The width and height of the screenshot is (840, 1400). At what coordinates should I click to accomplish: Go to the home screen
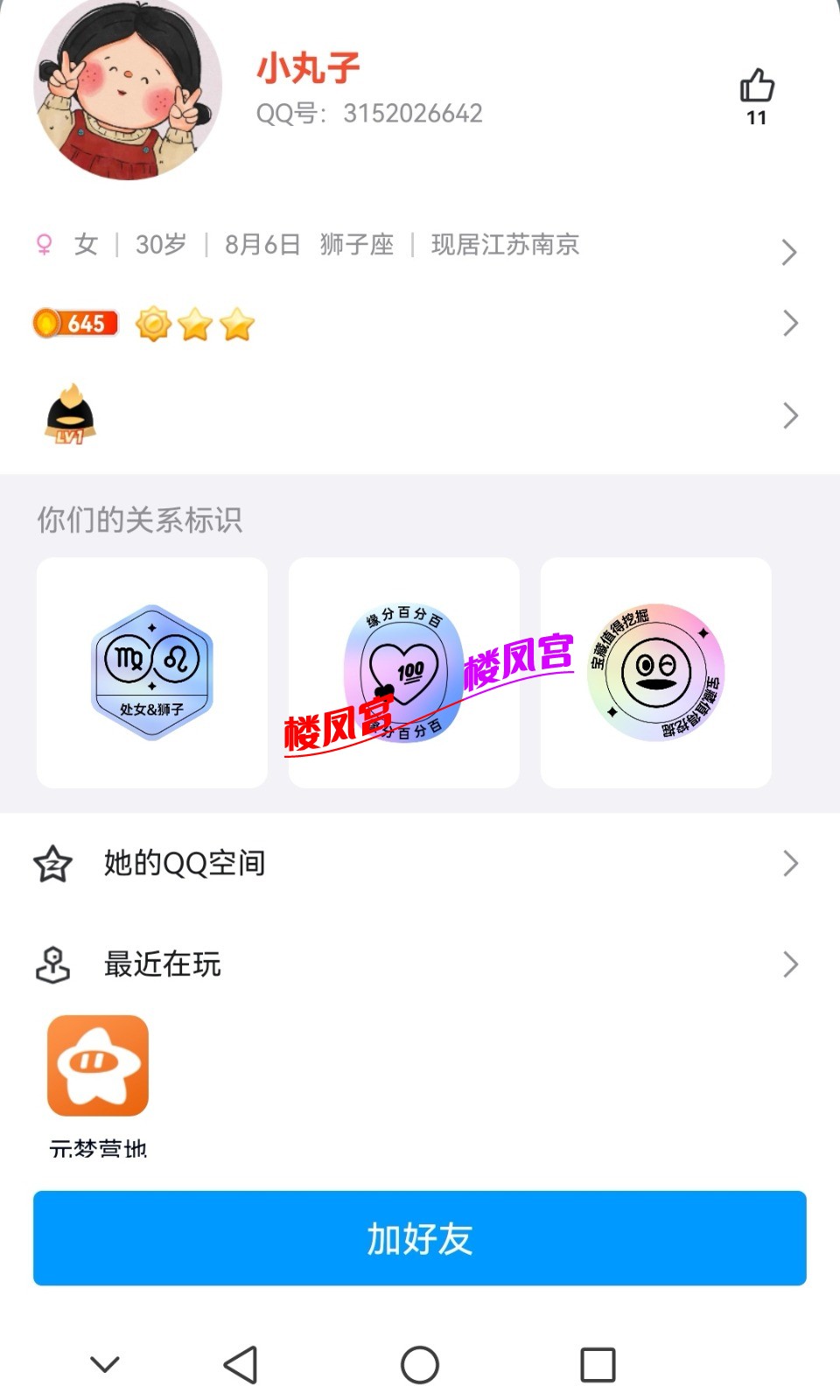pyautogui.click(x=420, y=1364)
